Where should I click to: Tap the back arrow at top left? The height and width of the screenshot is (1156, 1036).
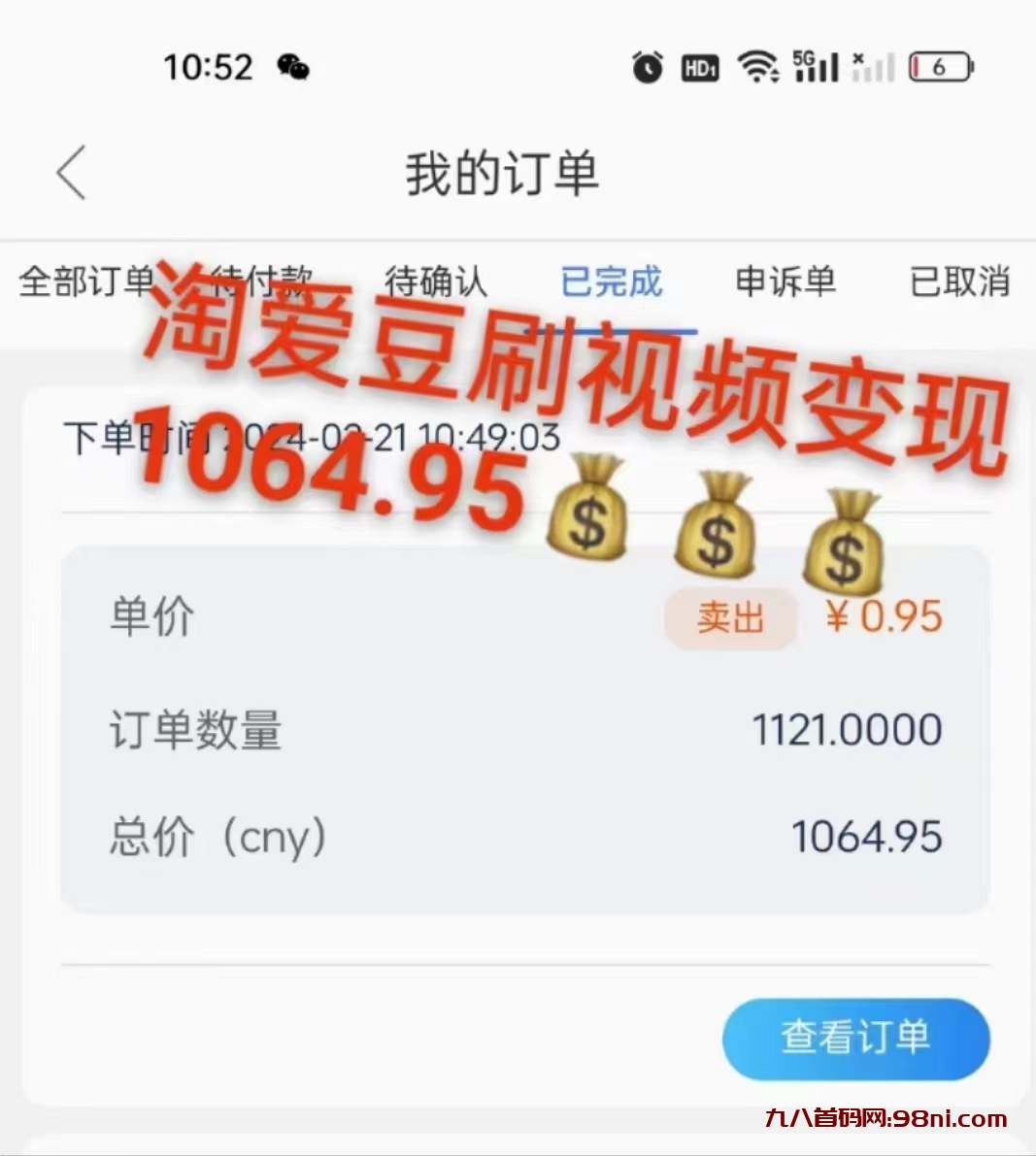pos(71,172)
